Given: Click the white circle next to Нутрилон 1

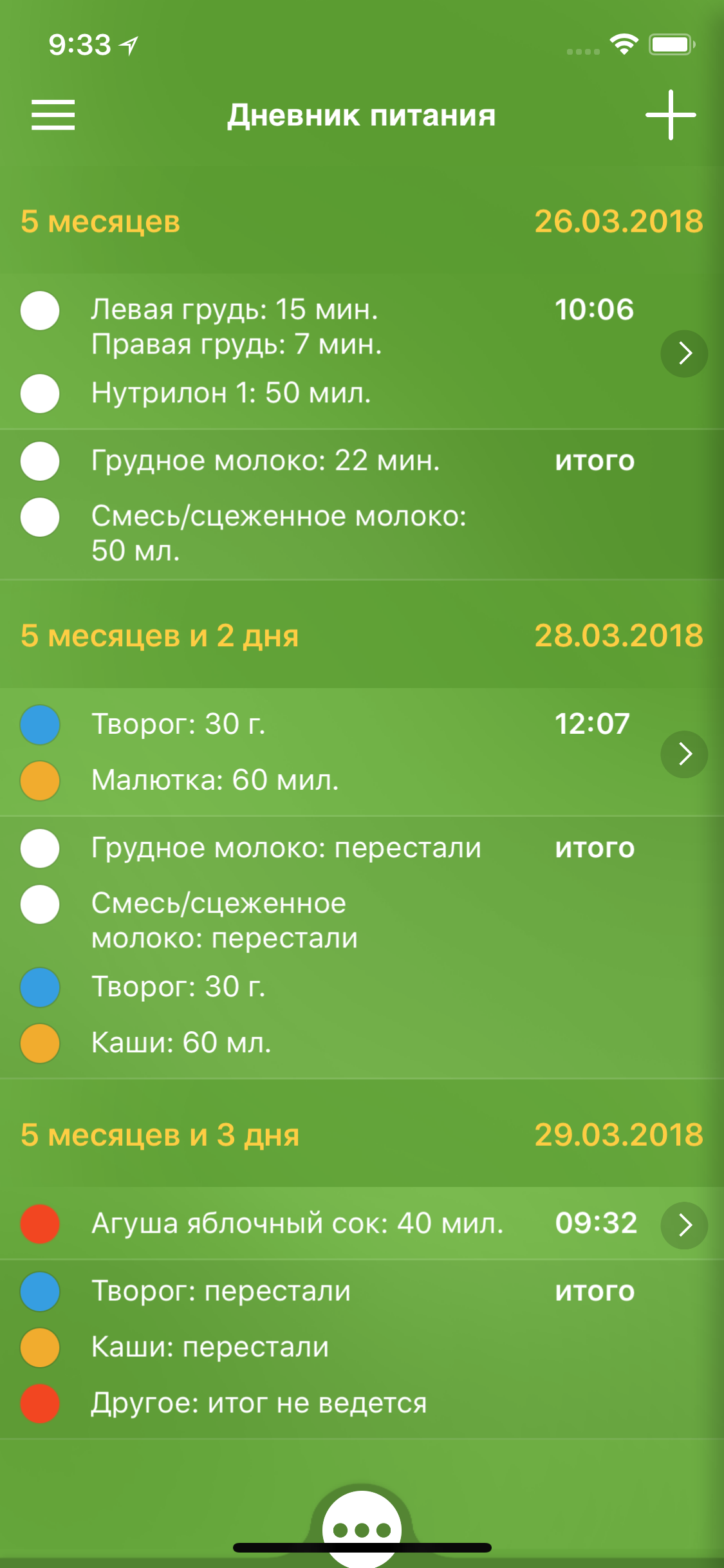Looking at the screenshot, I should pos(39,395).
